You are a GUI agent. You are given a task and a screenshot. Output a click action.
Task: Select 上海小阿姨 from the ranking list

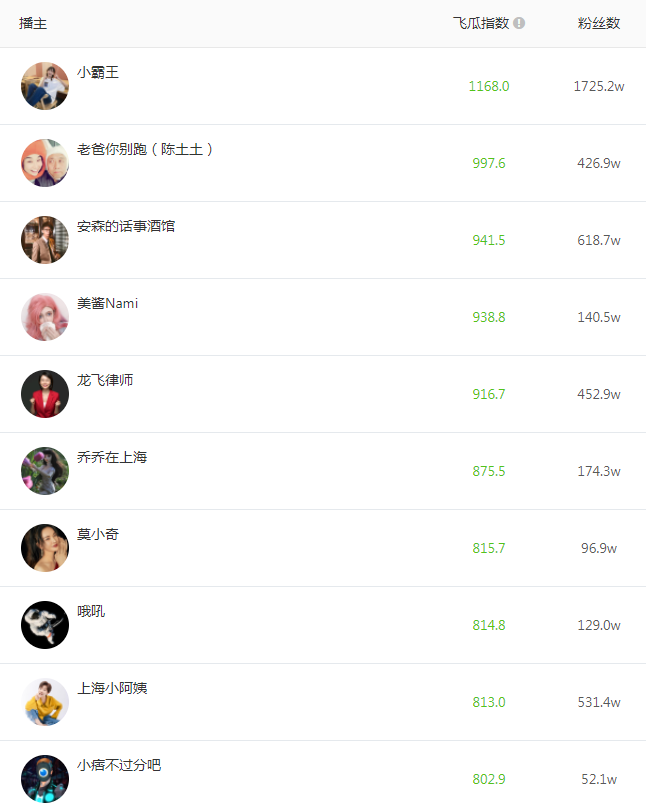112,689
